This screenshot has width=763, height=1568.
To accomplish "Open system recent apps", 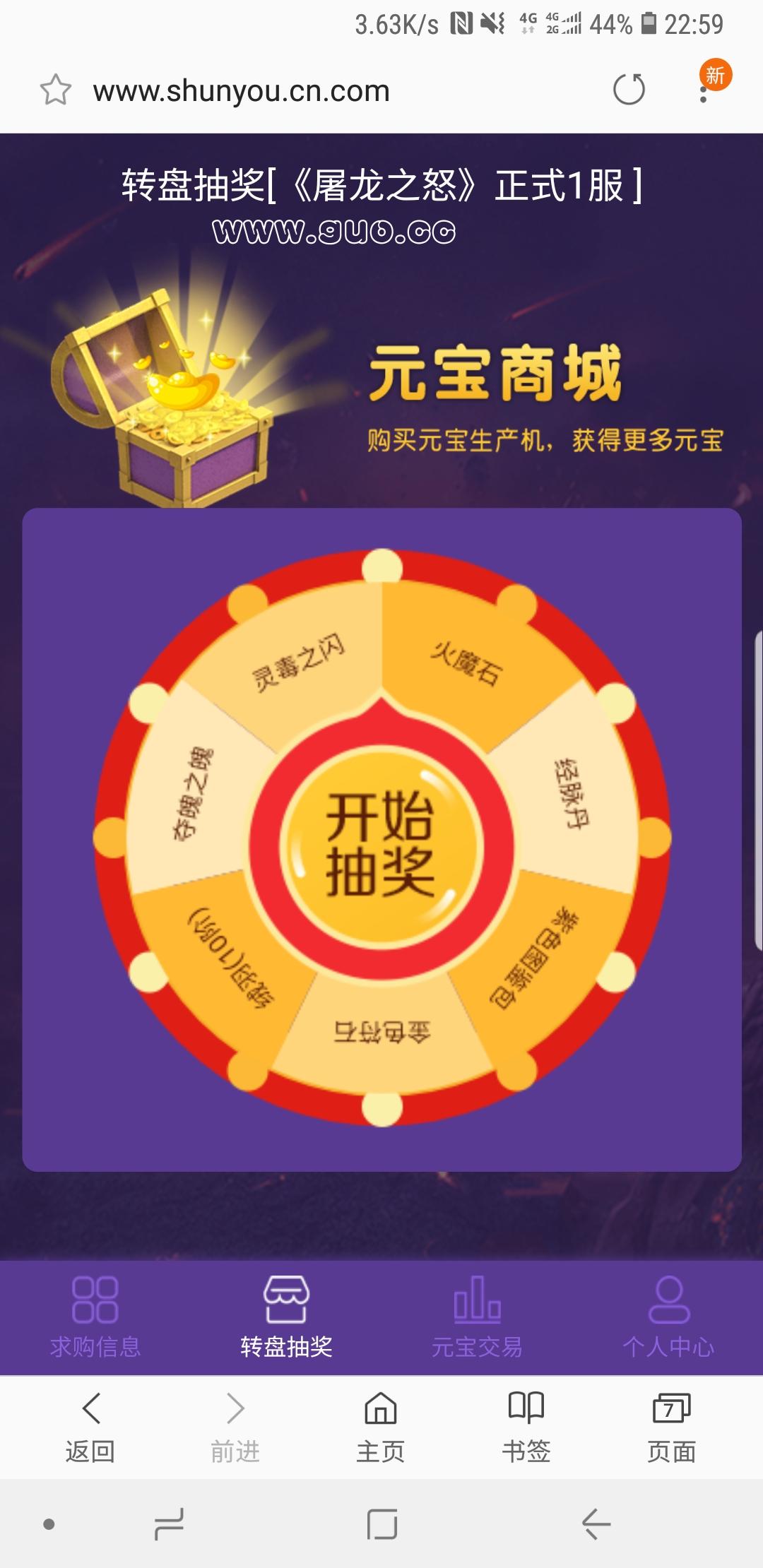I will [x=169, y=1524].
